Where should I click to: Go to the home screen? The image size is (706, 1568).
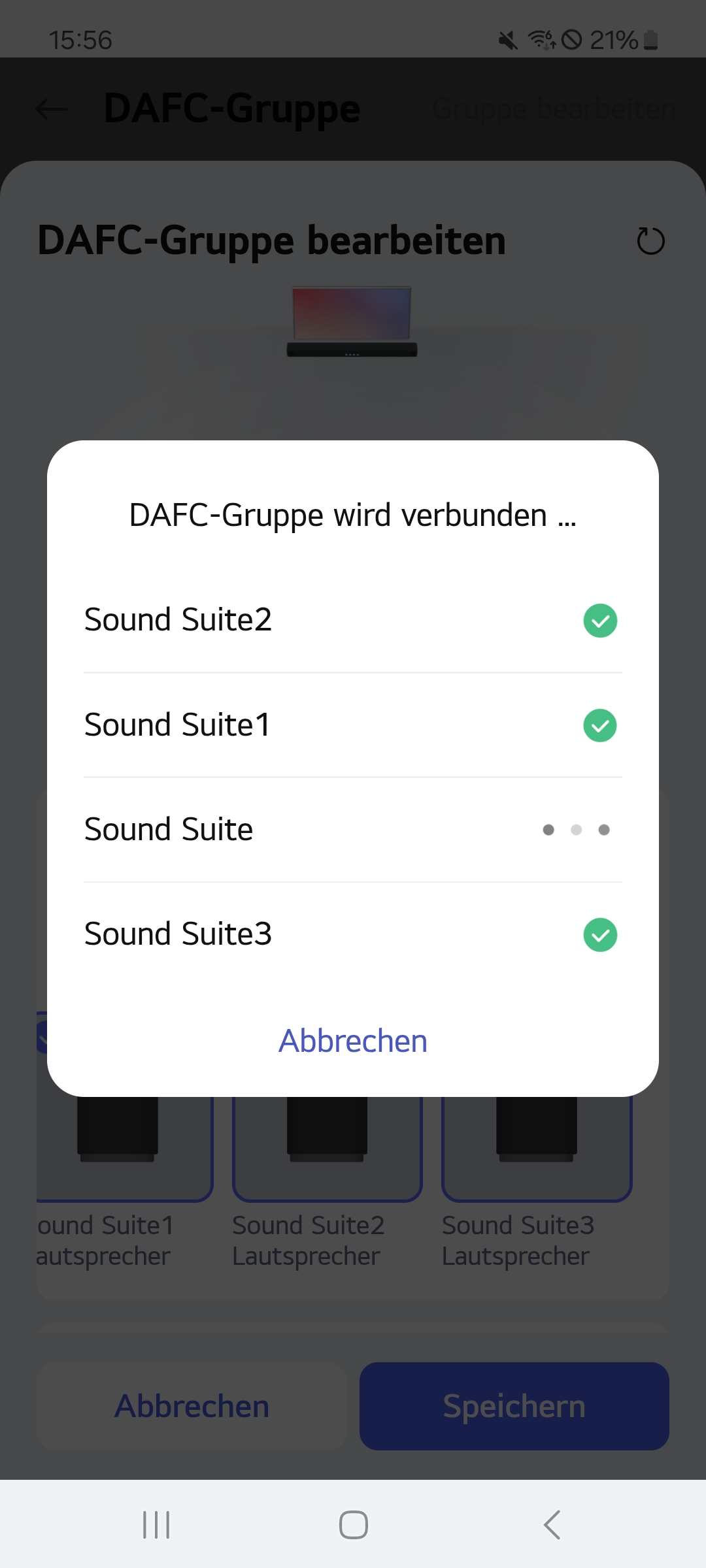[353, 1525]
